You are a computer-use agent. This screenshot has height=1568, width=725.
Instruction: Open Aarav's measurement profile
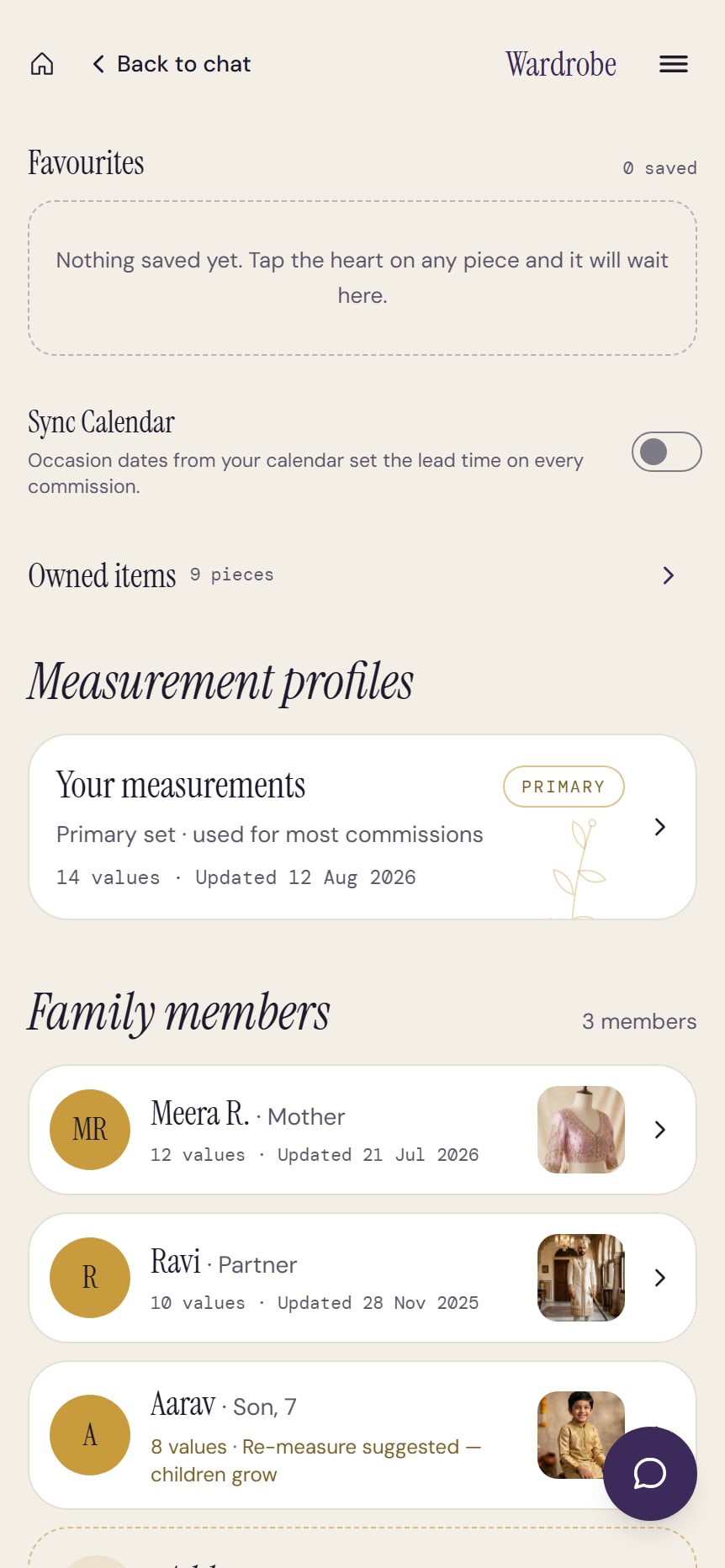click(362, 1435)
